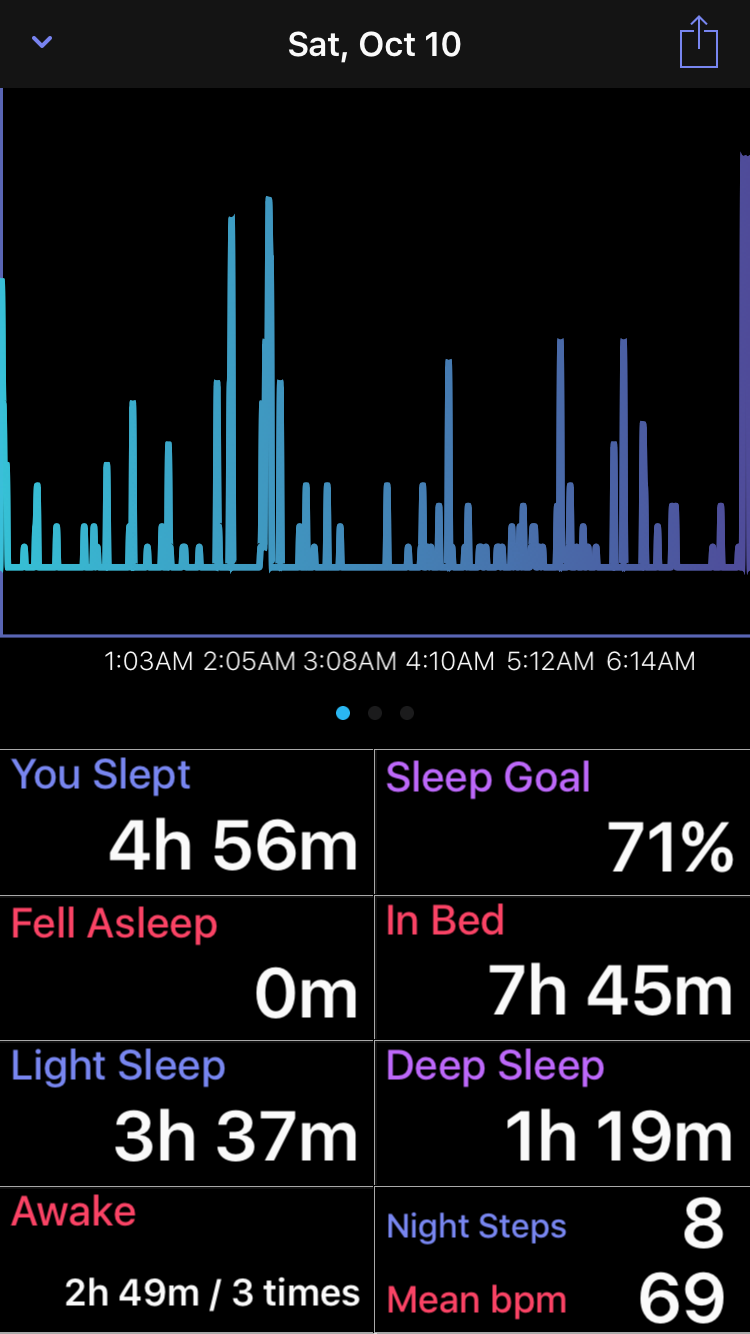Select the second page indicator dot
The width and height of the screenshot is (750, 1334).
tap(375, 713)
